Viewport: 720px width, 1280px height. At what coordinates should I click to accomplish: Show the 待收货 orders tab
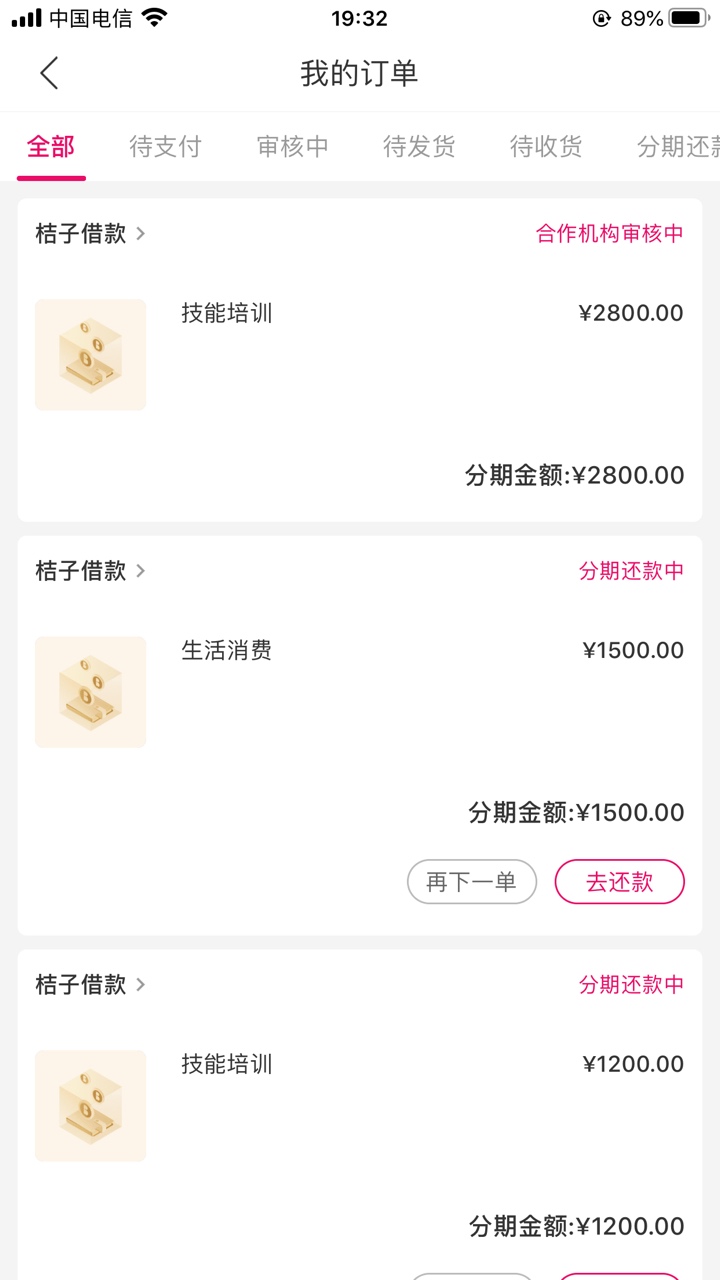coord(547,147)
